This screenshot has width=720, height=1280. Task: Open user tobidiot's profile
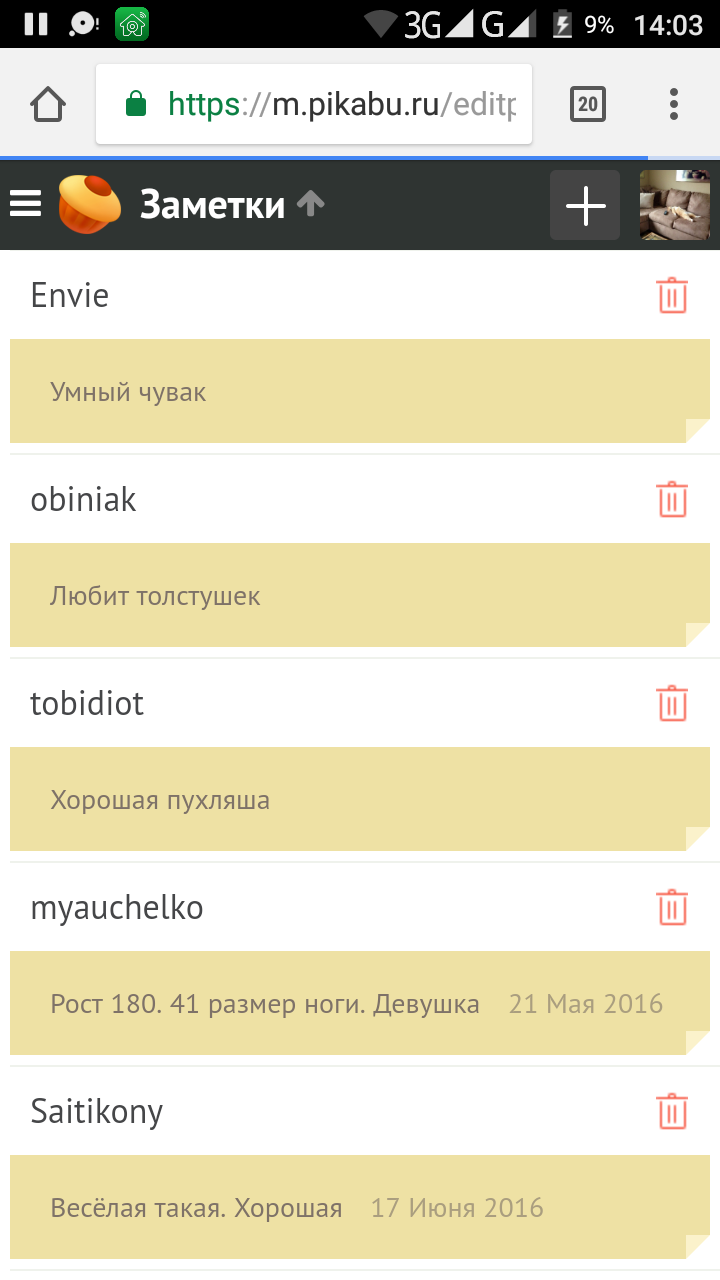pyautogui.click(x=87, y=704)
